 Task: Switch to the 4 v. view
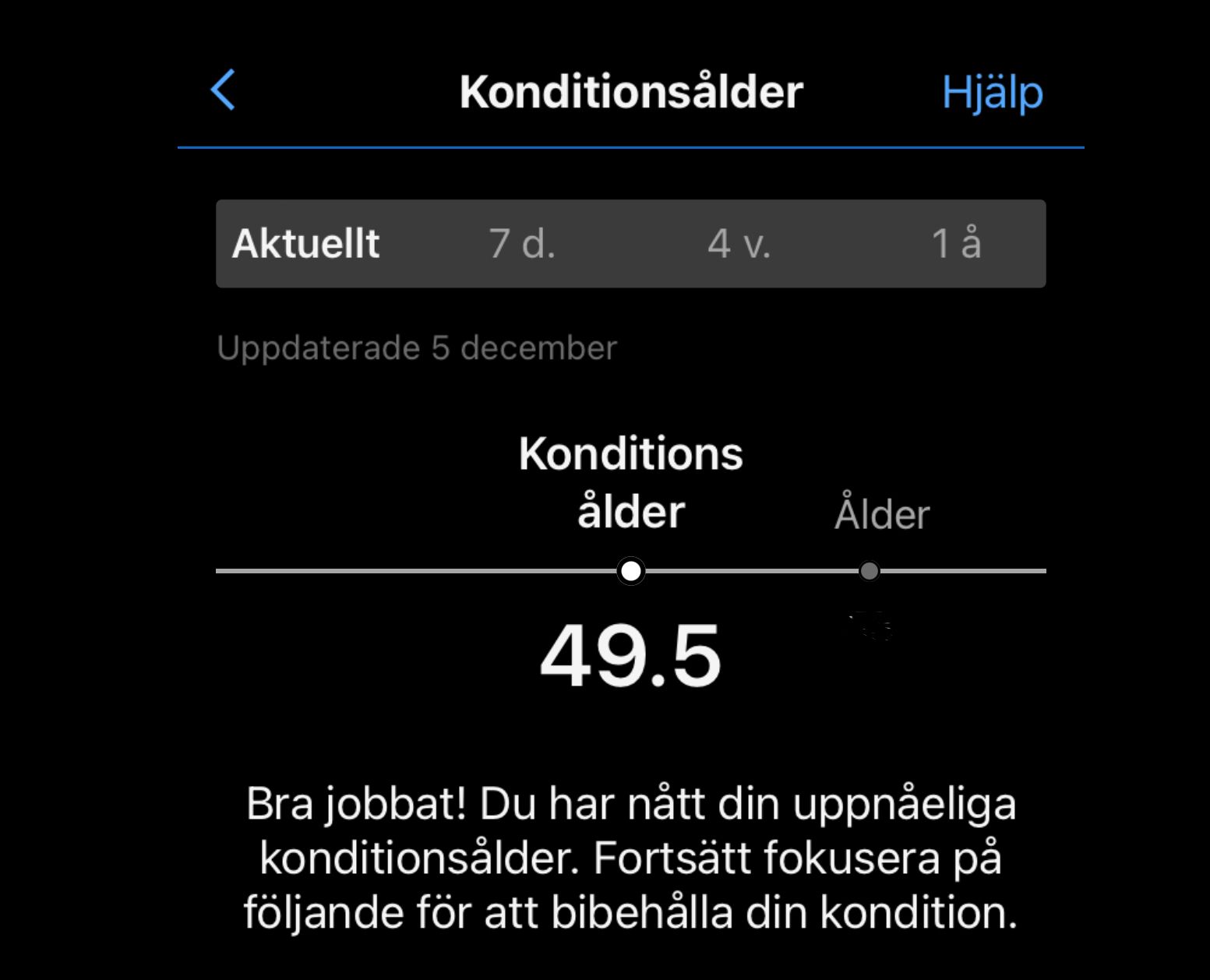[x=739, y=244]
